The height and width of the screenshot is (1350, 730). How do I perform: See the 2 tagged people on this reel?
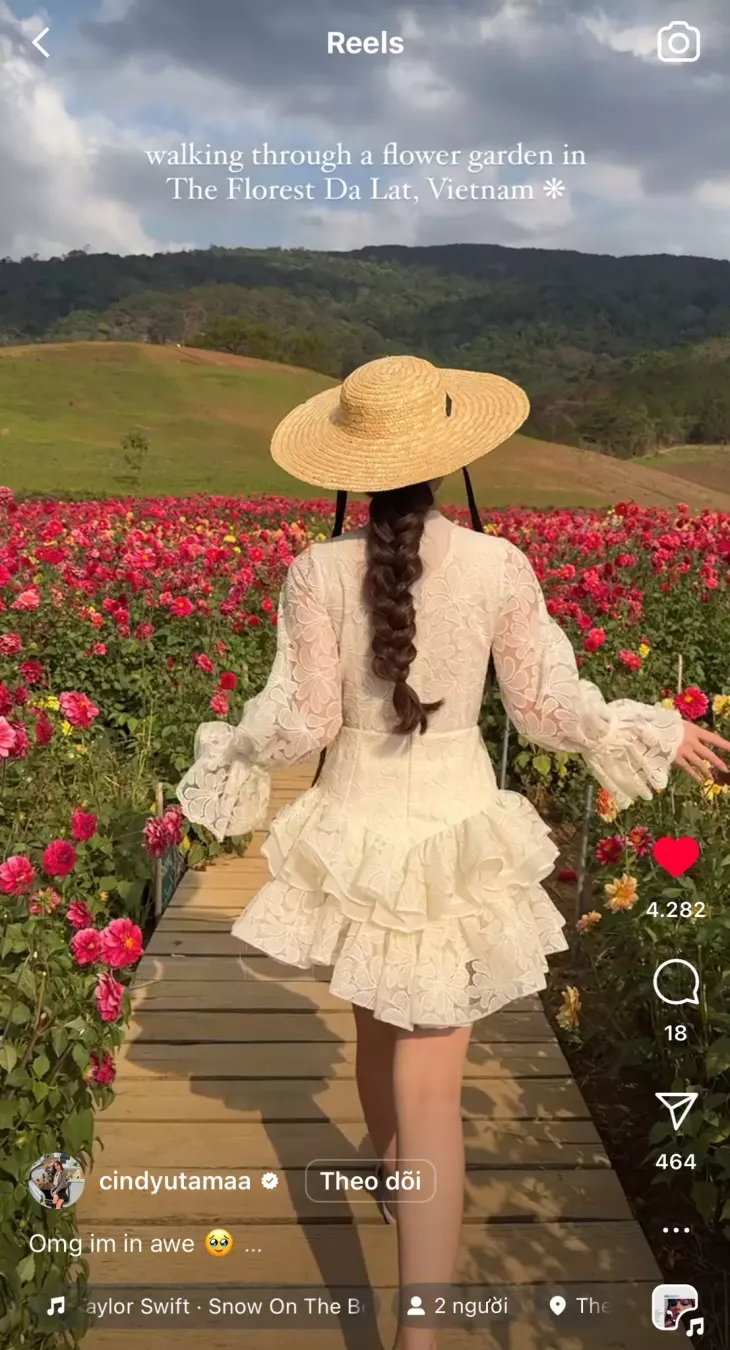pyautogui.click(x=460, y=1306)
